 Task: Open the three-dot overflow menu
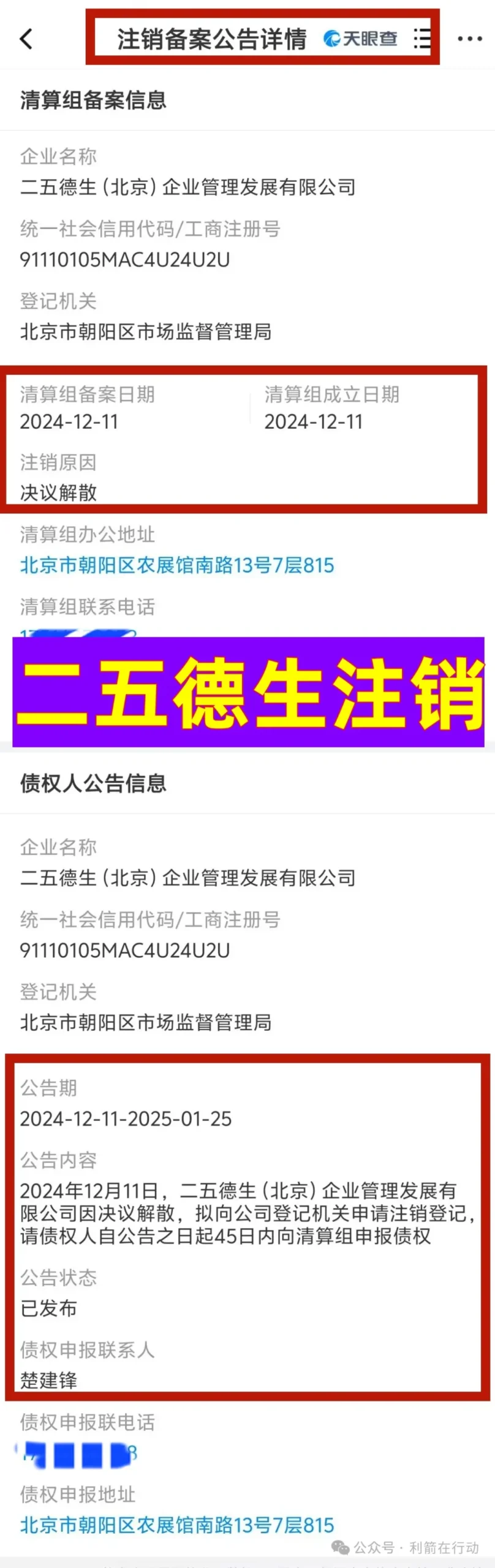[x=469, y=39]
